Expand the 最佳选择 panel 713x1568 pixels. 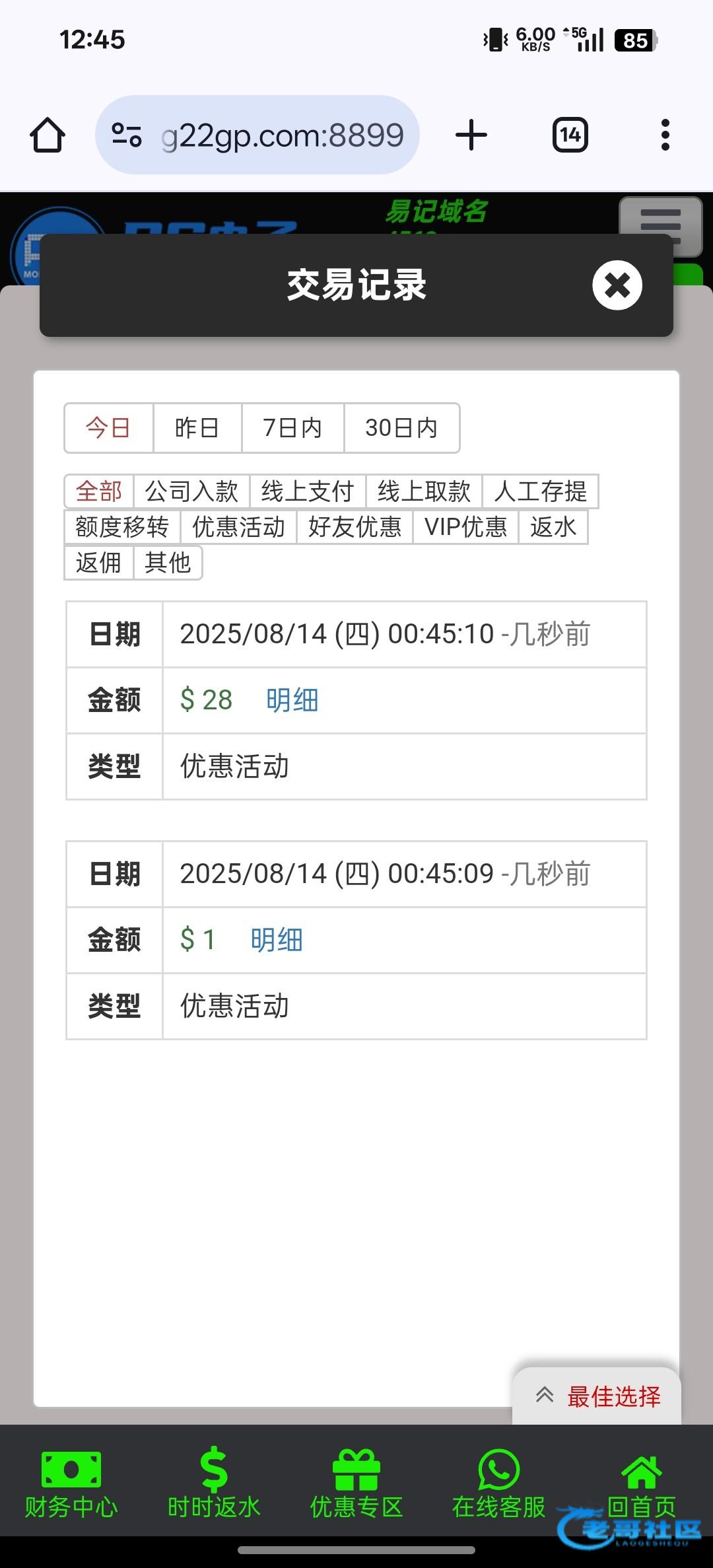[x=597, y=1396]
